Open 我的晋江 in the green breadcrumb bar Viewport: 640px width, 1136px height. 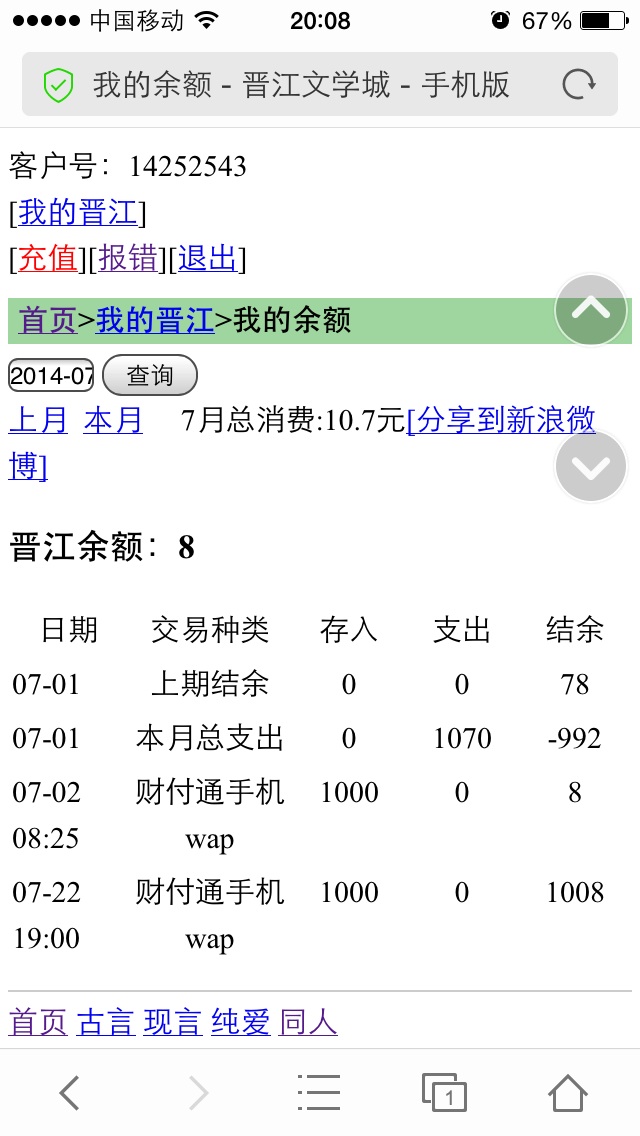pos(155,320)
